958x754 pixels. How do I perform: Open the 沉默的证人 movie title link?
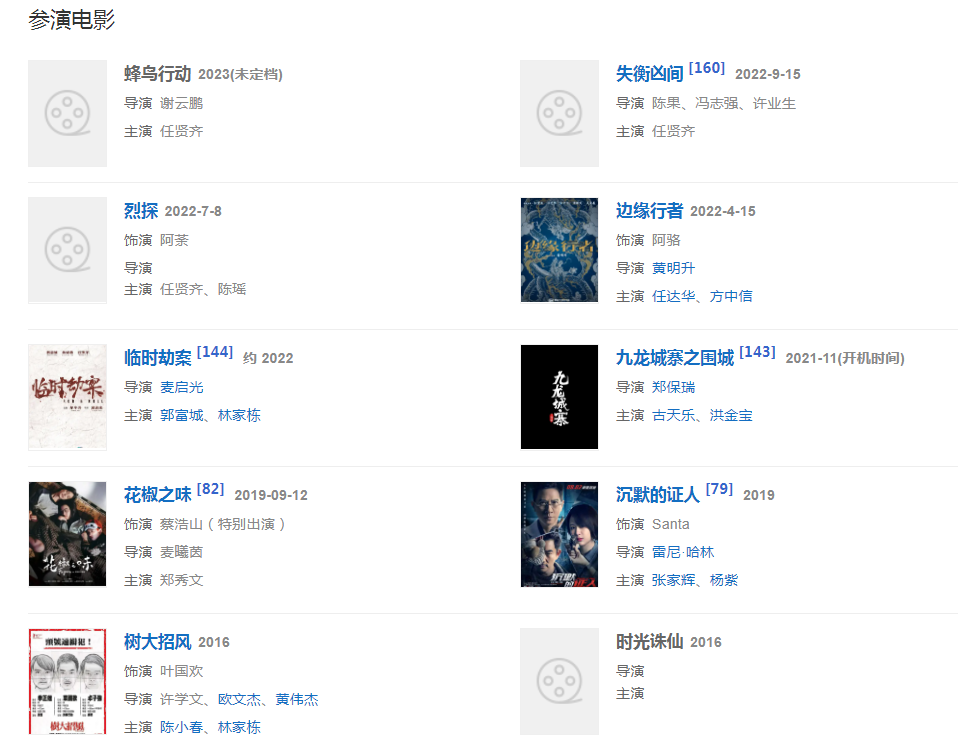[657, 495]
